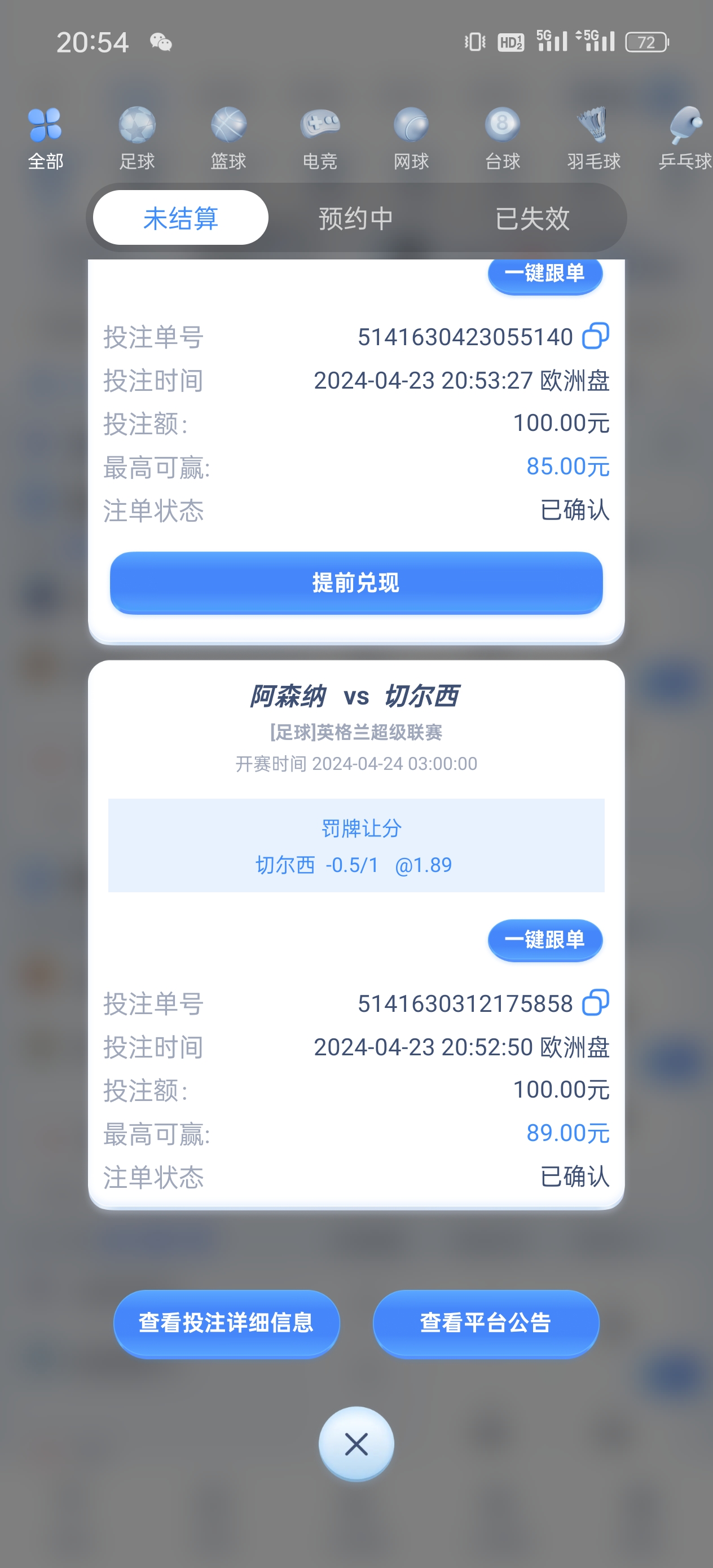Screen dimensions: 713x1568
Task: Open 查看平台公告
Action: point(486,1323)
